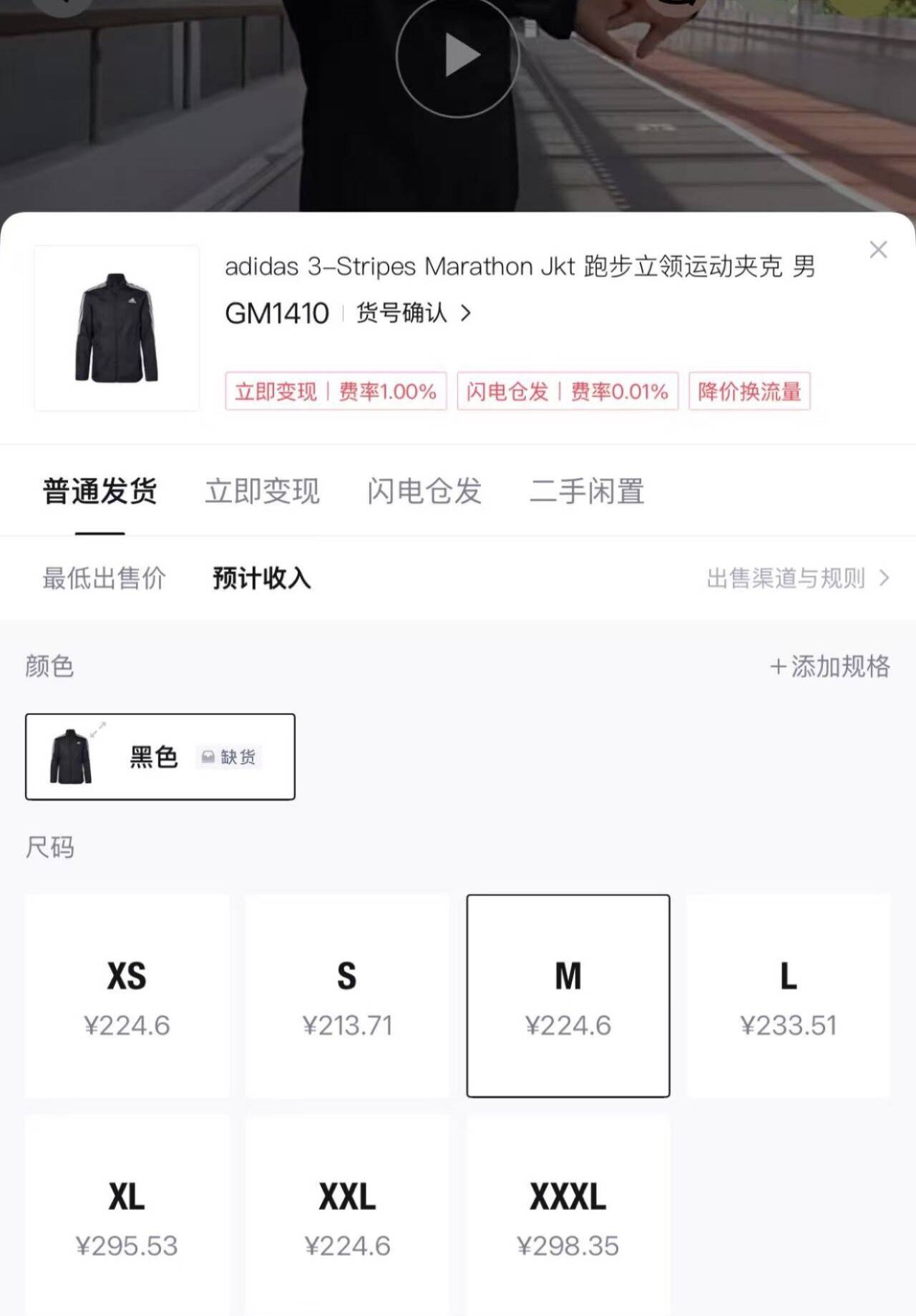Select size XXL
The image size is (916, 1316).
[348, 1217]
